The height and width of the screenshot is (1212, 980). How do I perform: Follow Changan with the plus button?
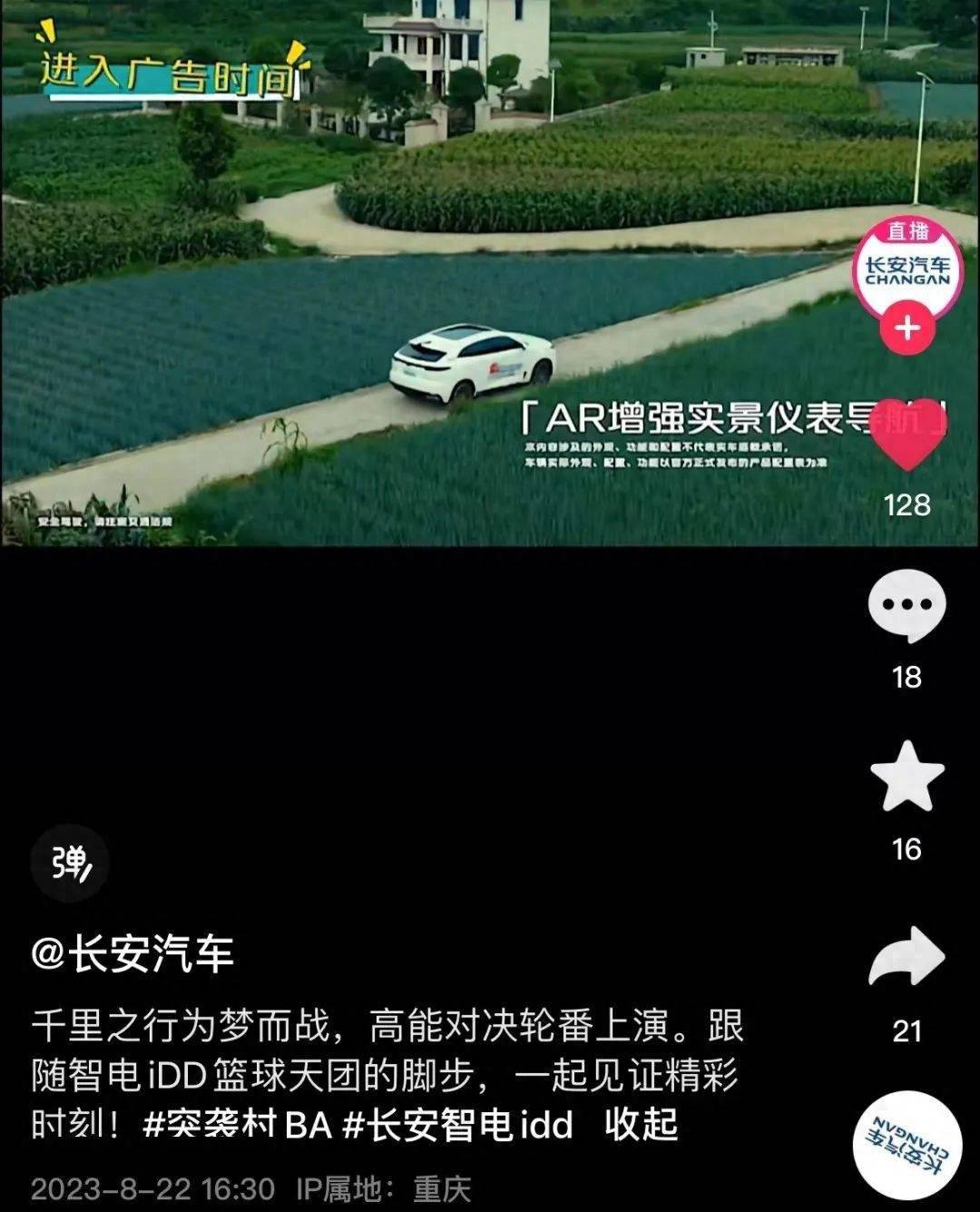pyautogui.click(x=906, y=327)
